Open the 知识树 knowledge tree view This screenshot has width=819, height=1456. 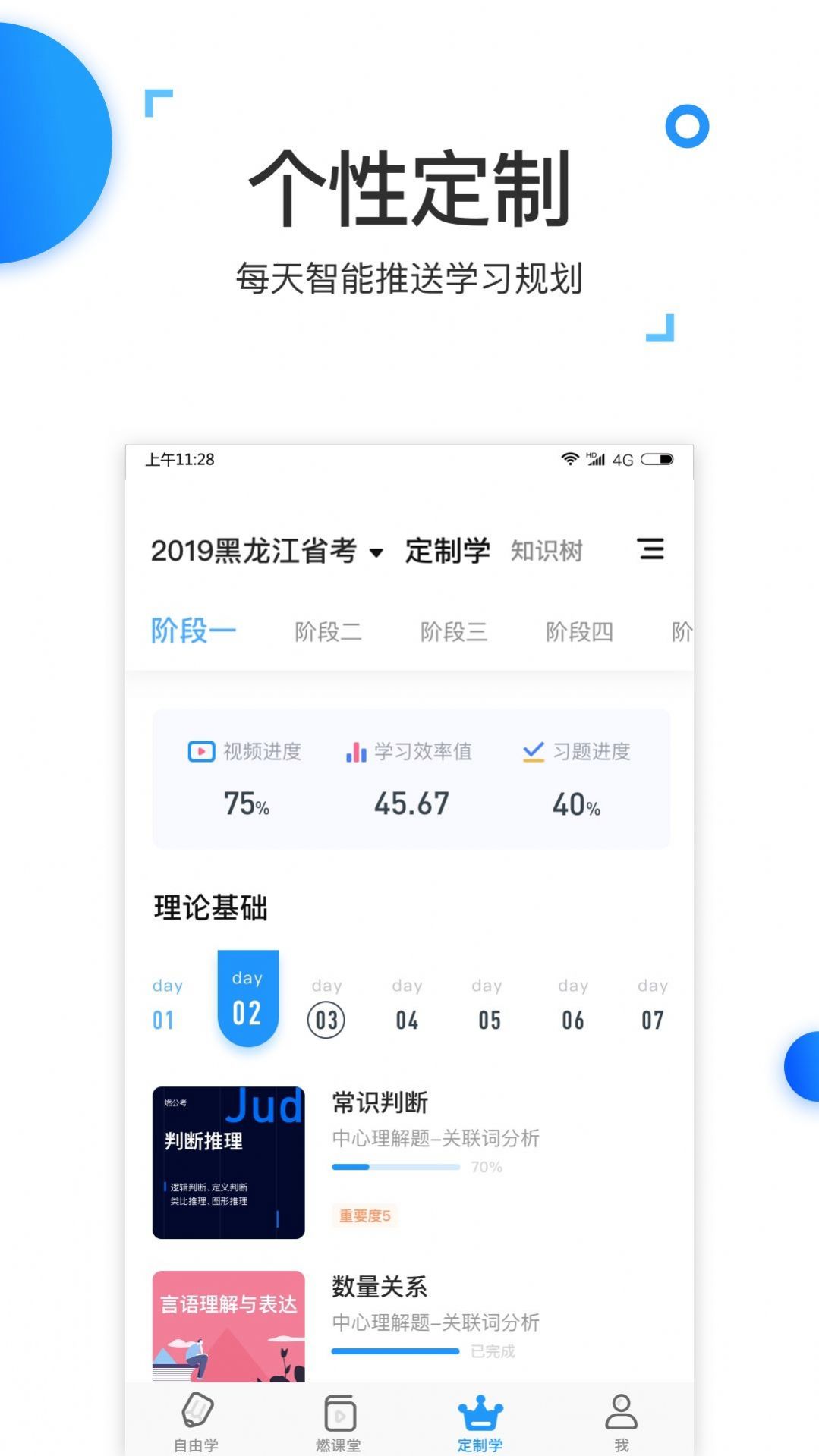coord(547,552)
